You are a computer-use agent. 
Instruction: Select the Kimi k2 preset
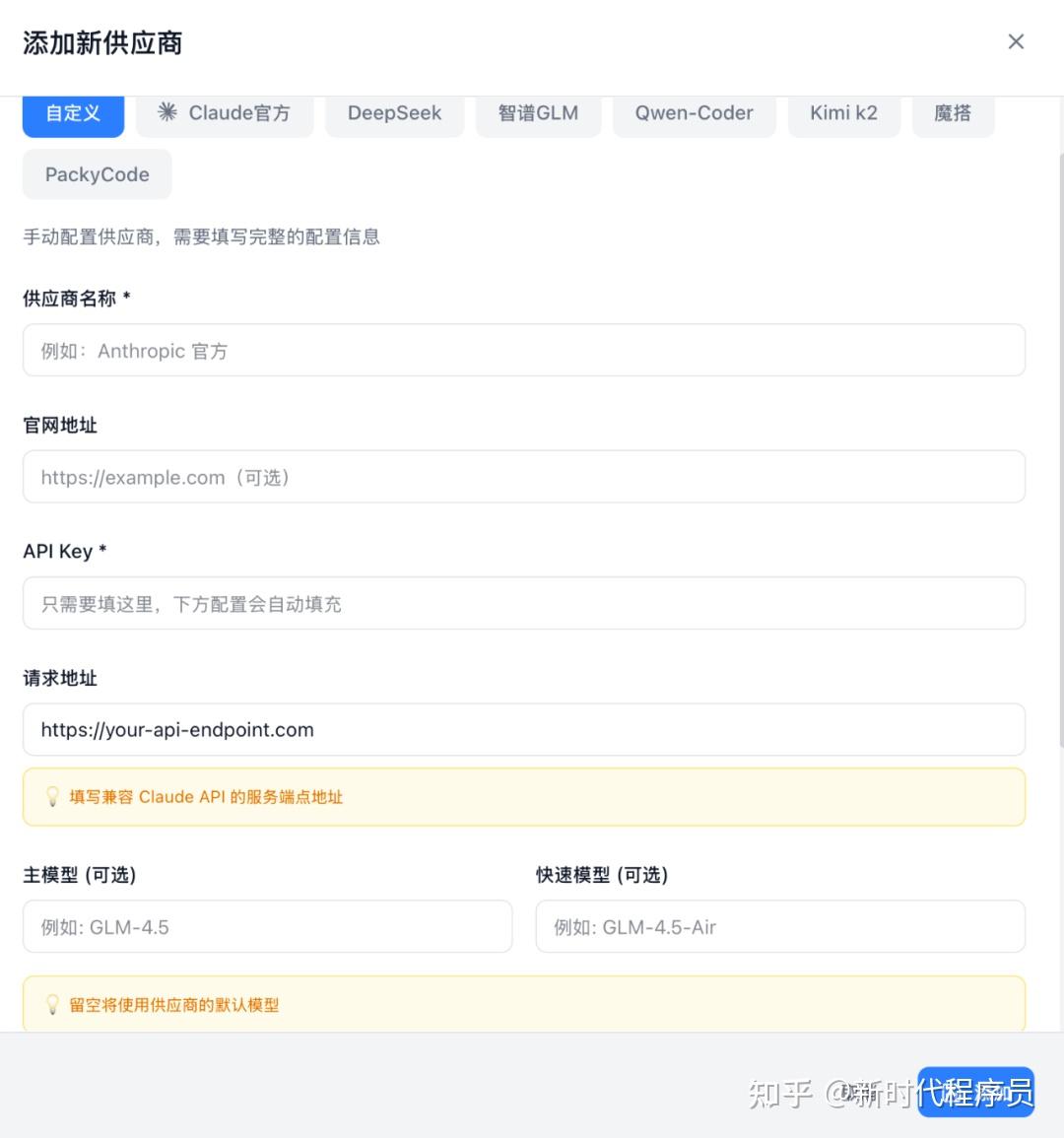click(843, 113)
